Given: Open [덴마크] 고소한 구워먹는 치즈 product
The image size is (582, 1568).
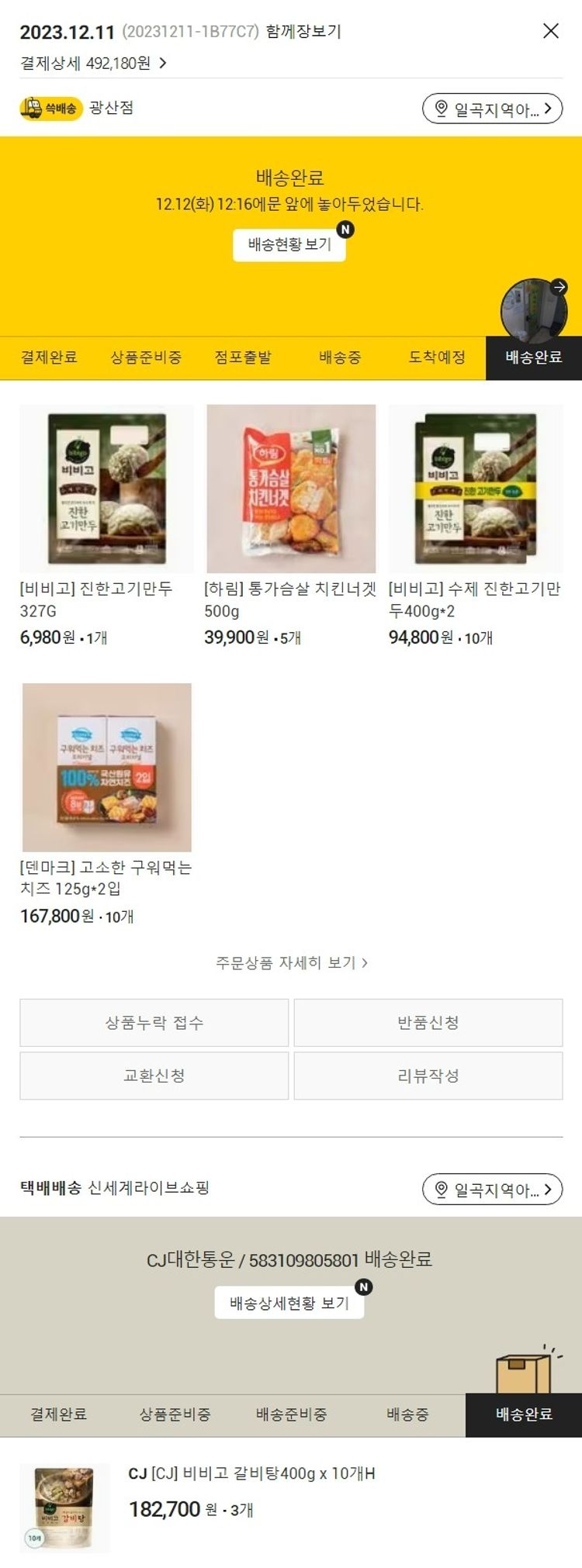Looking at the screenshot, I should pos(107,768).
